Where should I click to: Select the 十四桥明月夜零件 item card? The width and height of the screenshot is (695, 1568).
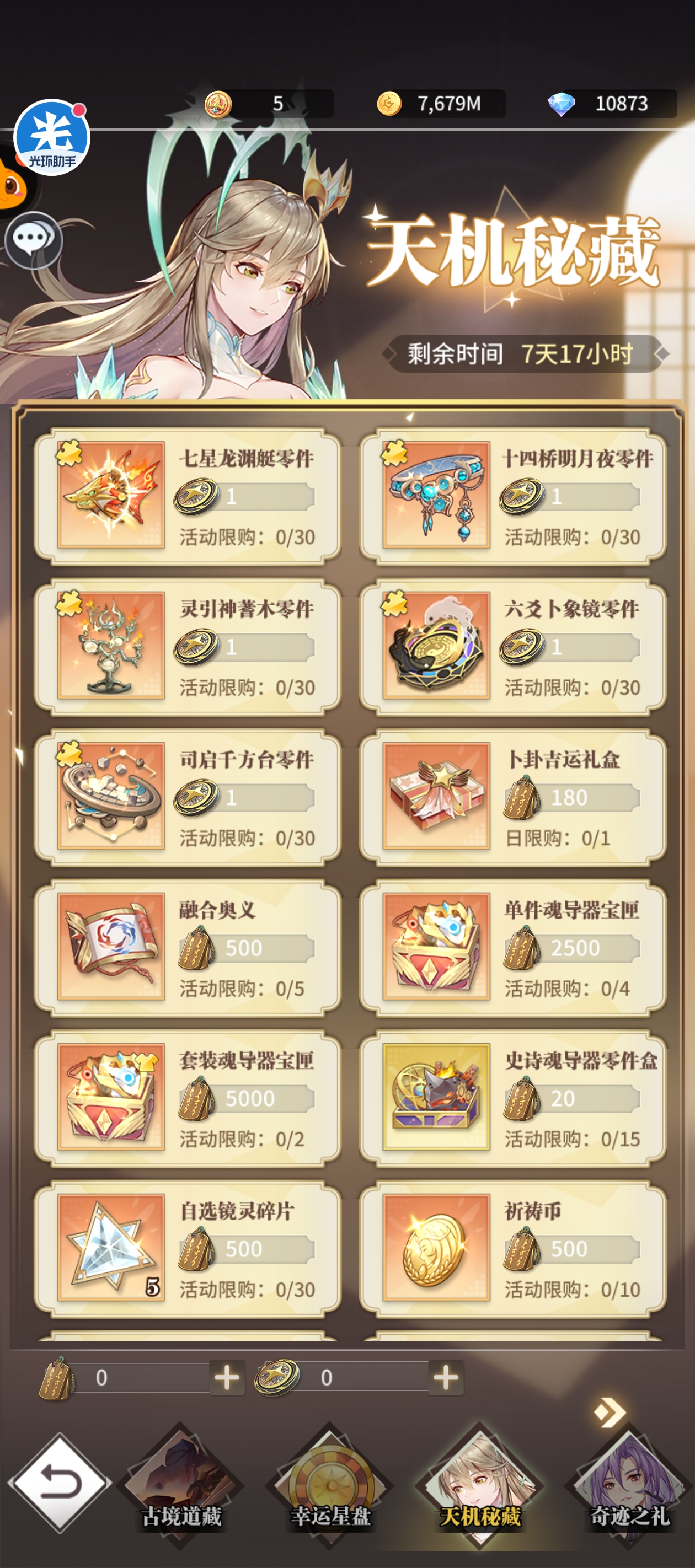point(512,496)
